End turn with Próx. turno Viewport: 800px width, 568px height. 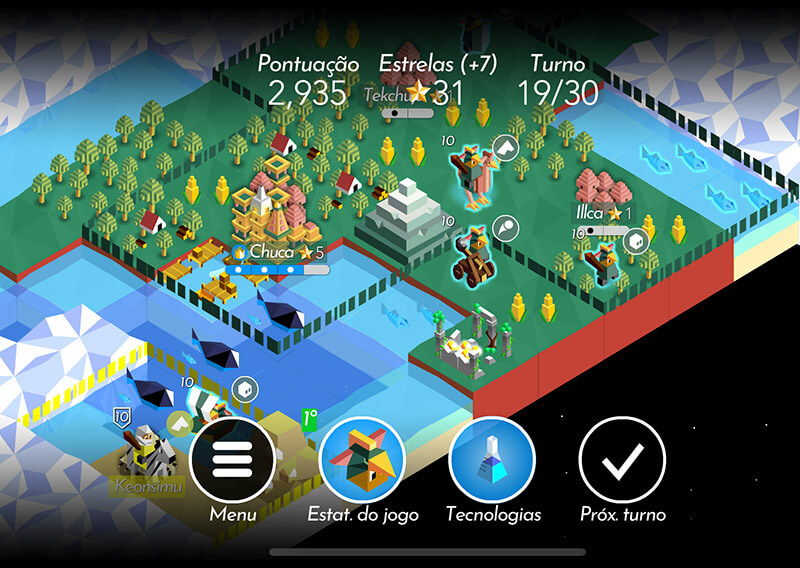click(x=622, y=459)
